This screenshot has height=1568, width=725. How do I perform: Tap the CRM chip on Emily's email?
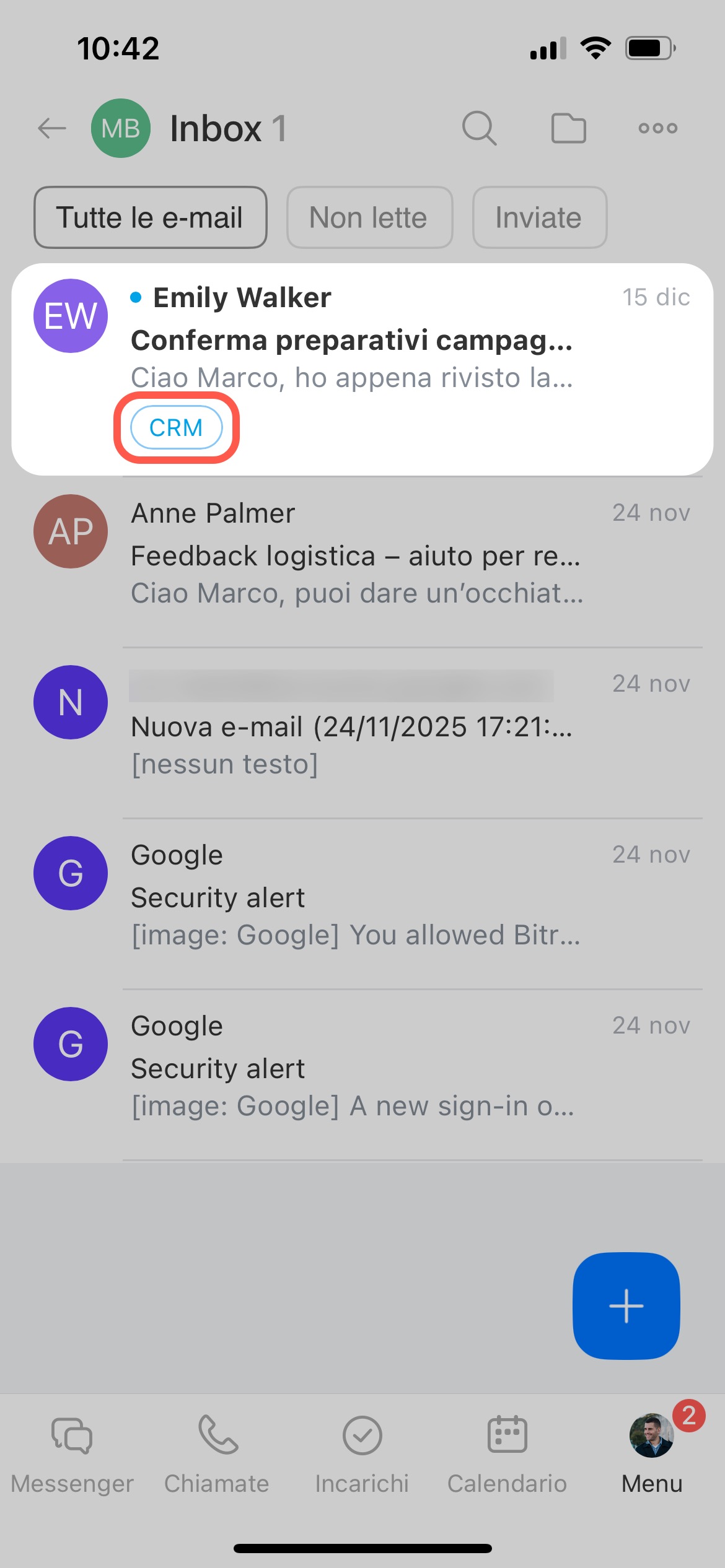tap(176, 427)
